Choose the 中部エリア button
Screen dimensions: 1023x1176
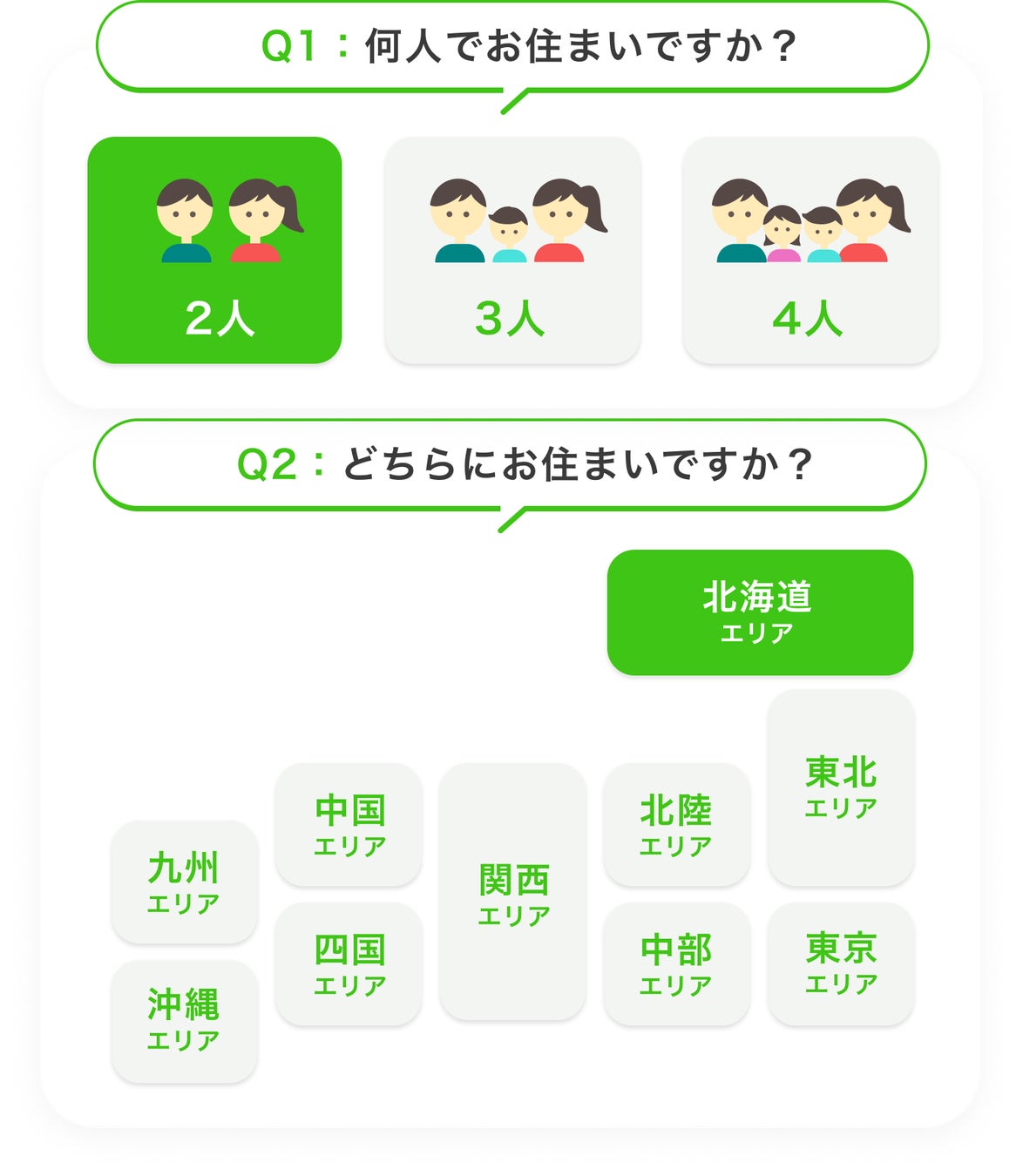(676, 963)
